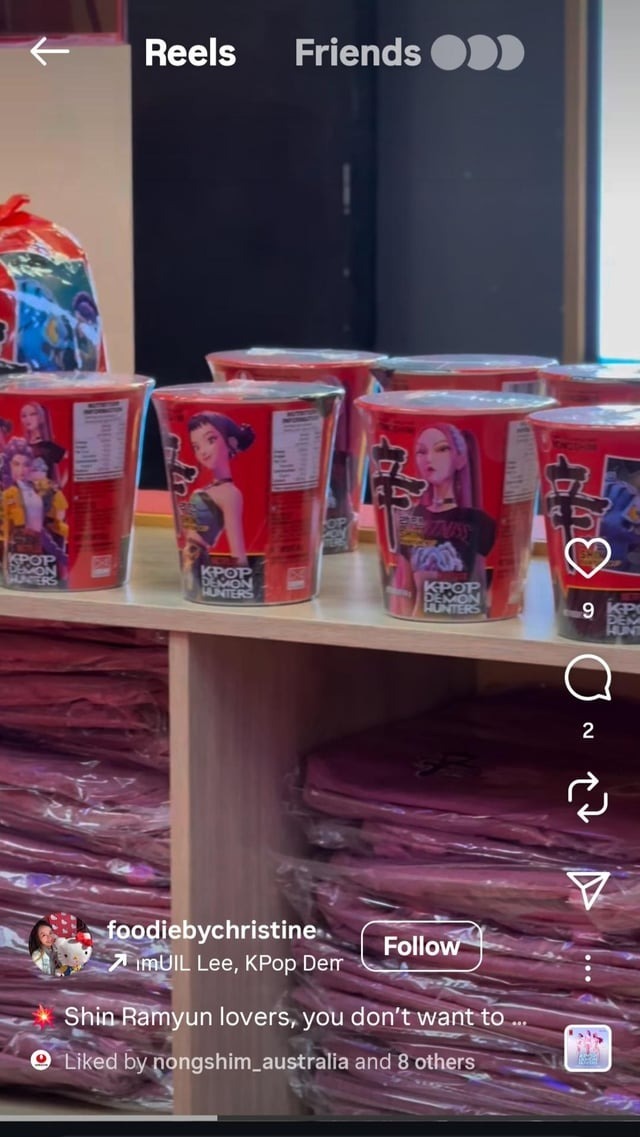Image resolution: width=640 pixels, height=1137 pixels.
Task: Switch to the Friends tab
Action: point(357,53)
